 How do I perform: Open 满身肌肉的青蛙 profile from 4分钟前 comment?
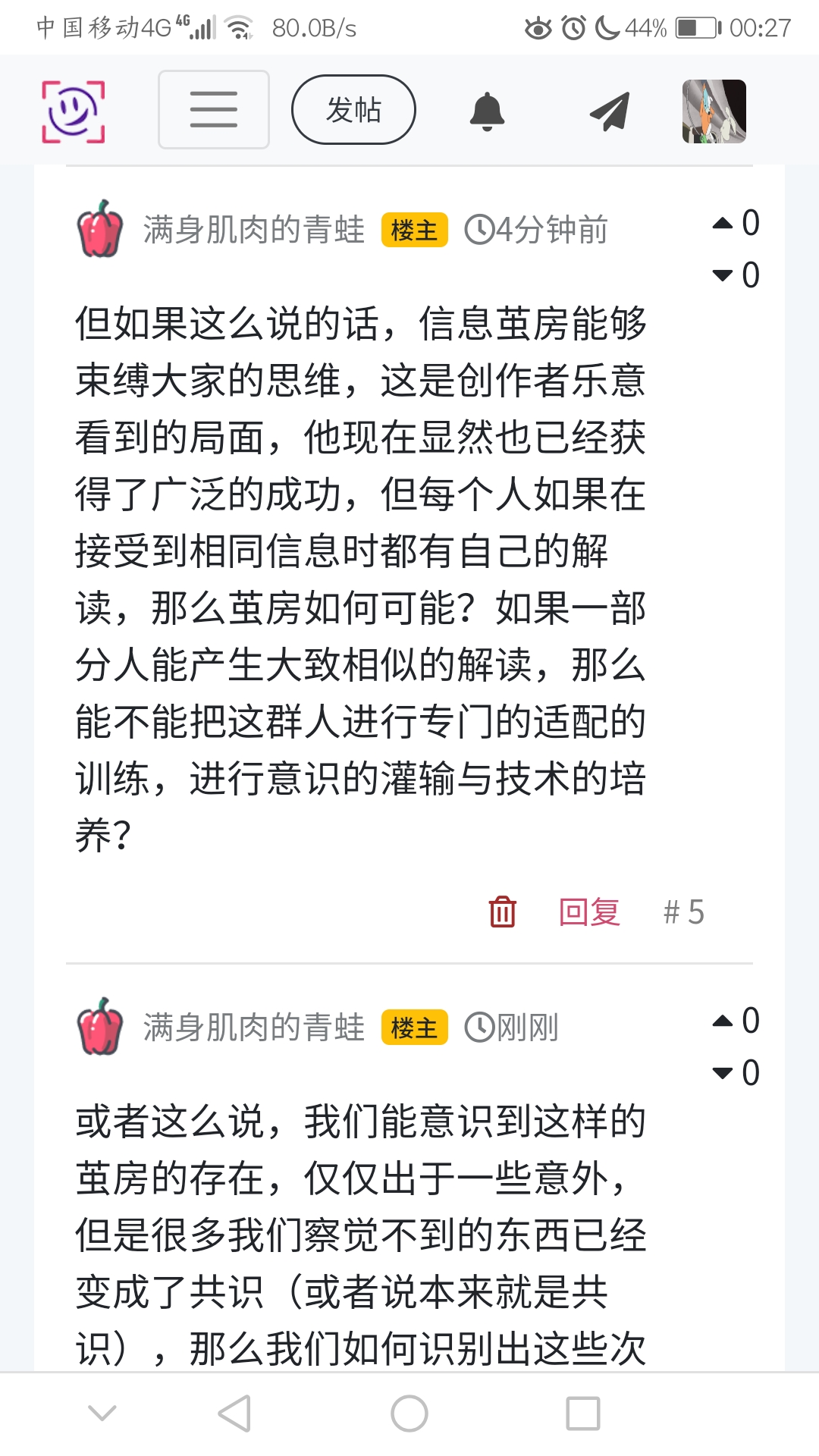point(253,230)
